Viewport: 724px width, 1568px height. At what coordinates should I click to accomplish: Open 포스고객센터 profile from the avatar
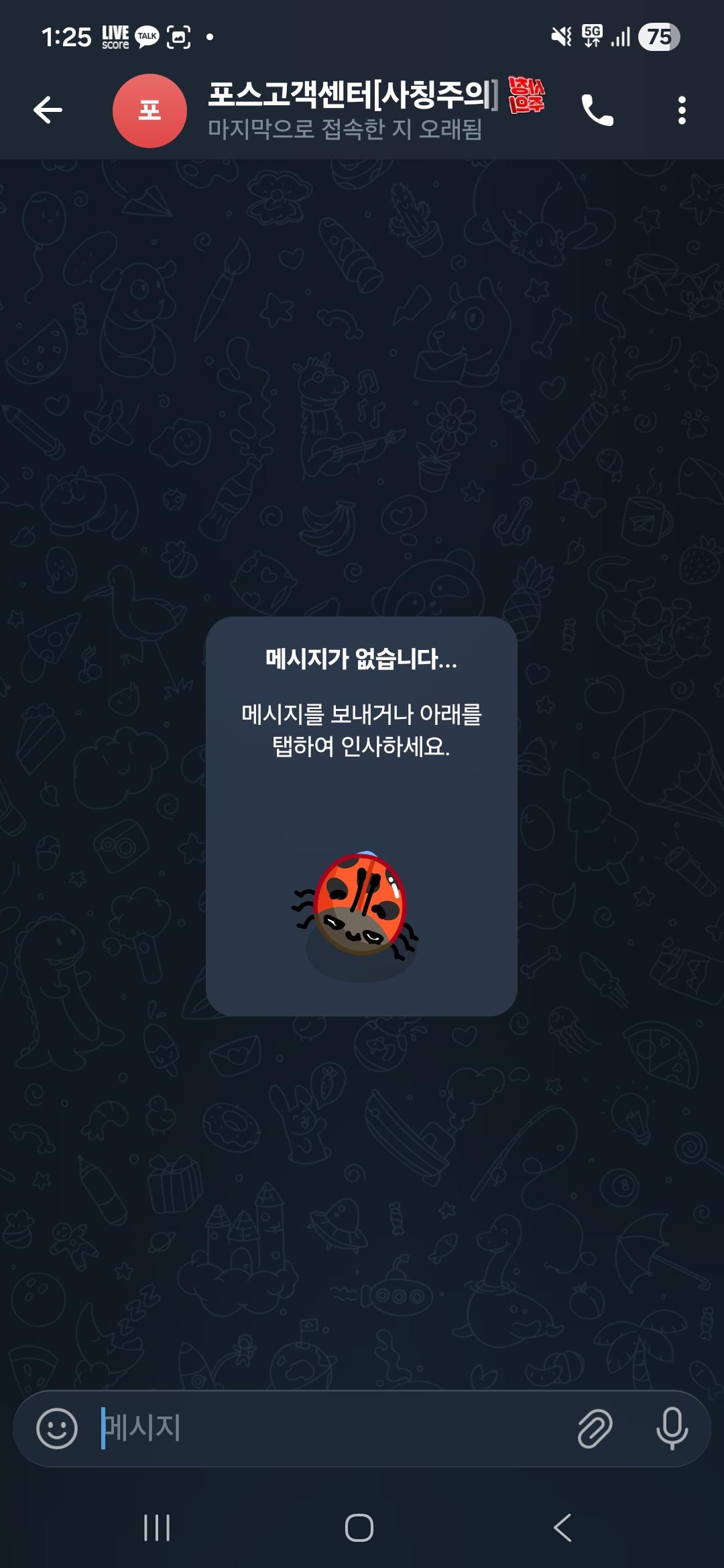point(149,111)
